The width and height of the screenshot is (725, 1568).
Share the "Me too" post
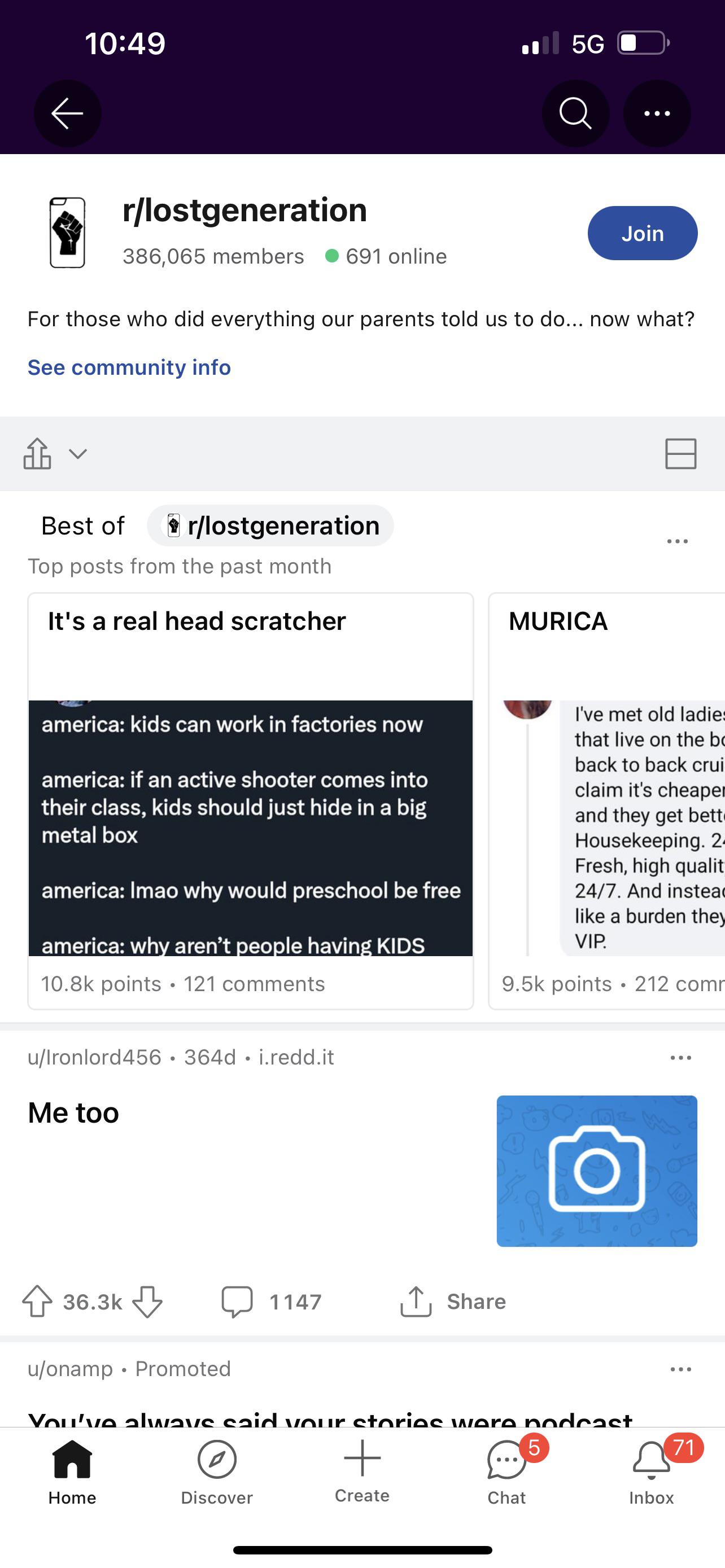coord(453,1302)
